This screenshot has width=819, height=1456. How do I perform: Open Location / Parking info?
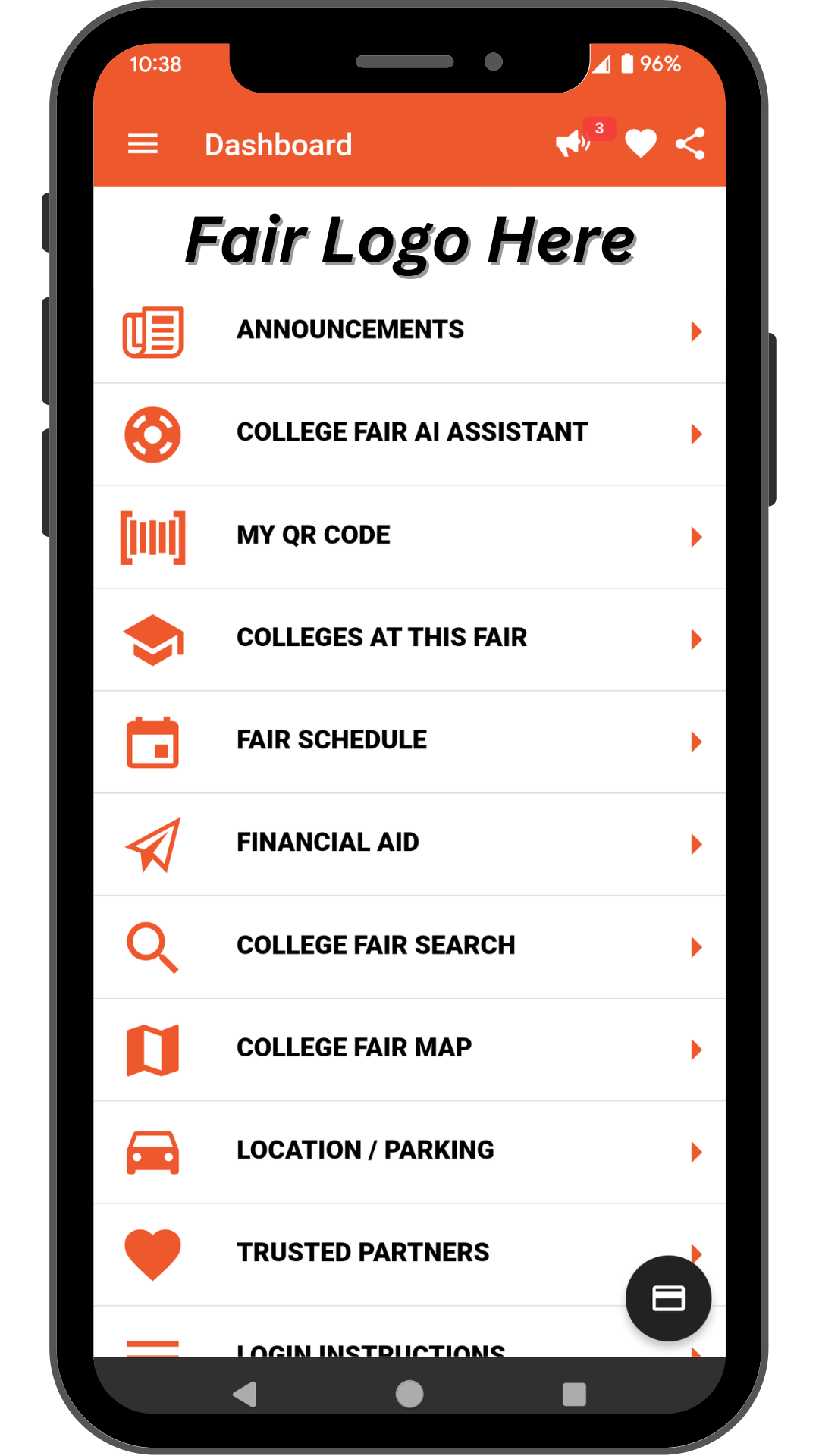(x=409, y=1150)
